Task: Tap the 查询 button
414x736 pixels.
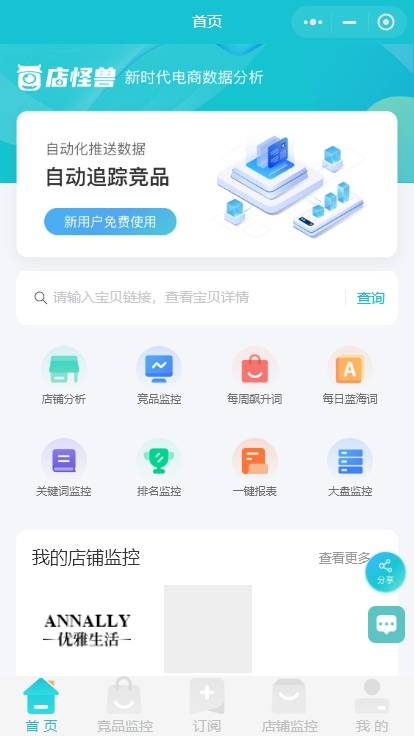Action: pos(370,298)
